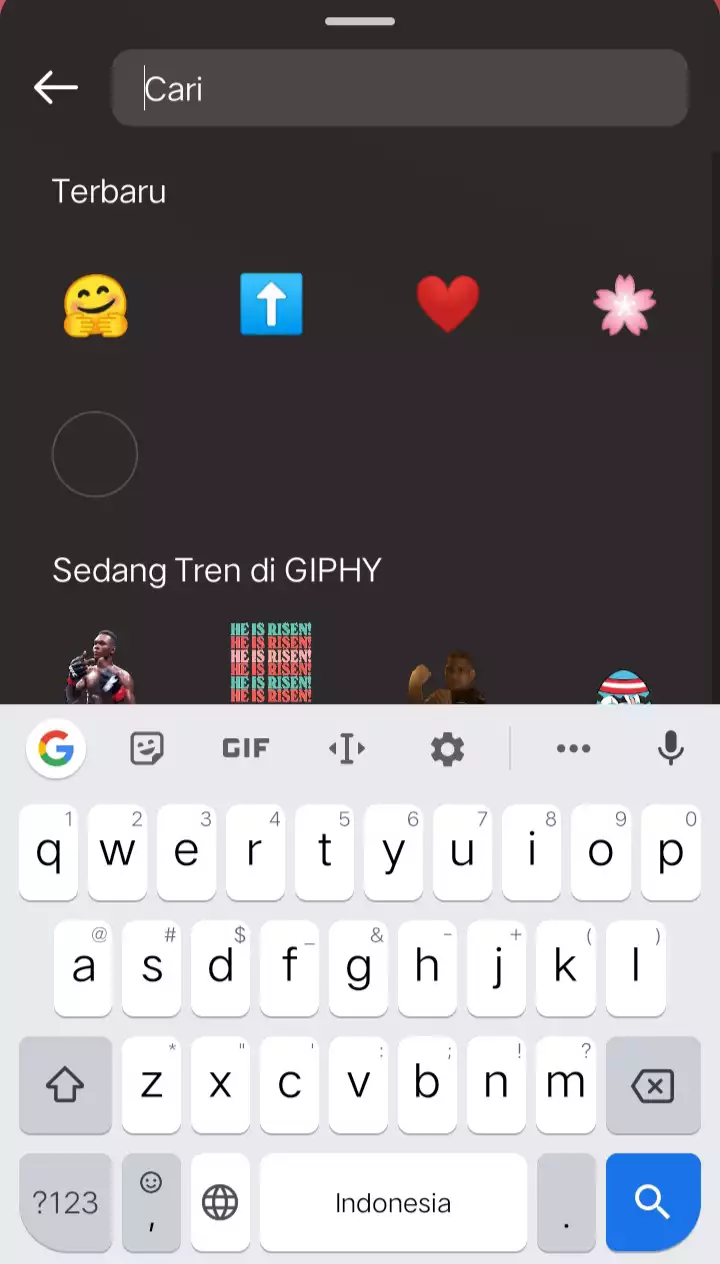The width and height of the screenshot is (720, 1264).
Task: Choose the He Is Risen GIPHY sticker
Action: [271, 662]
